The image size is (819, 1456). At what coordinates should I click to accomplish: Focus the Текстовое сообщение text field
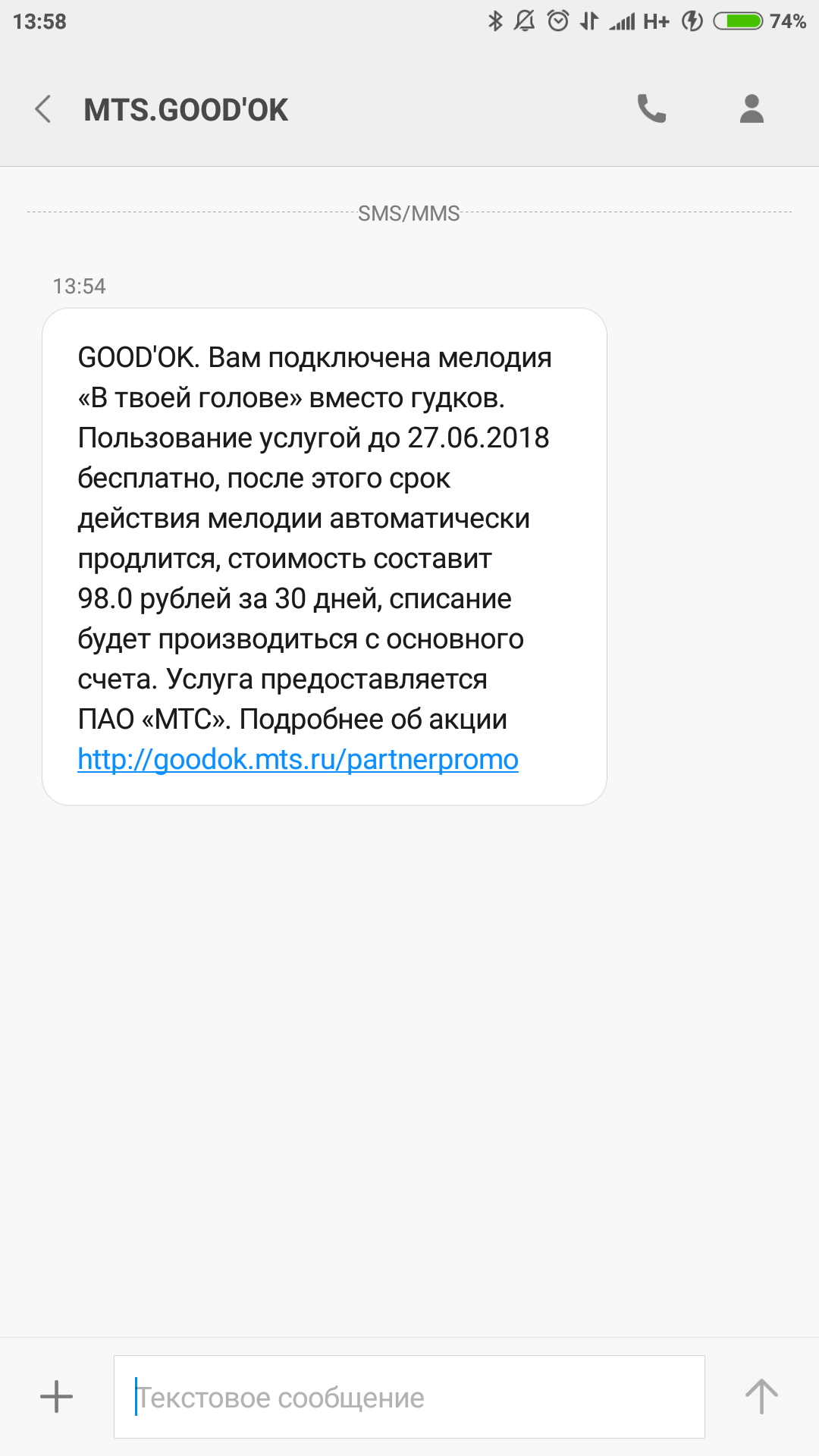click(x=409, y=1396)
